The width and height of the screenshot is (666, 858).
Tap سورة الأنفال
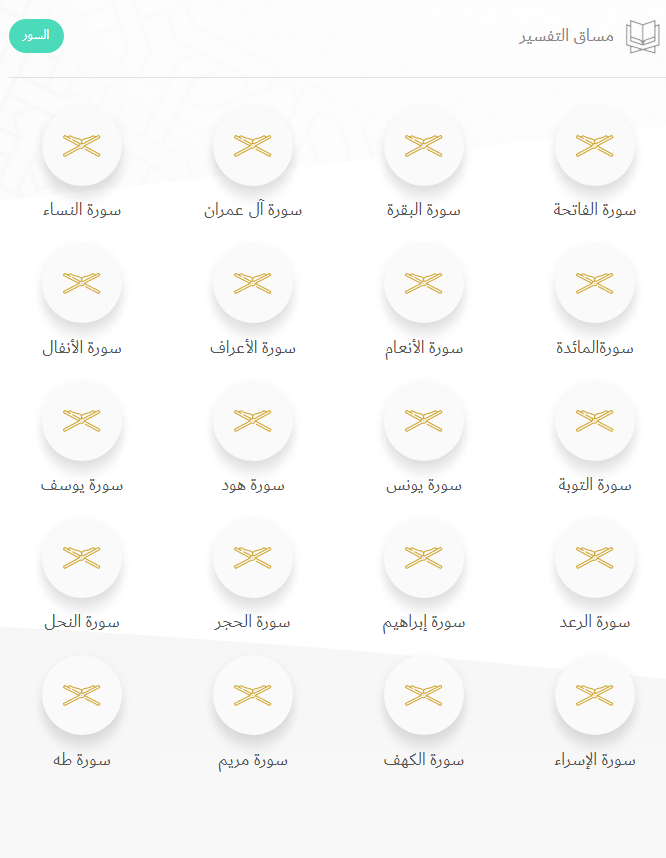[x=82, y=284]
